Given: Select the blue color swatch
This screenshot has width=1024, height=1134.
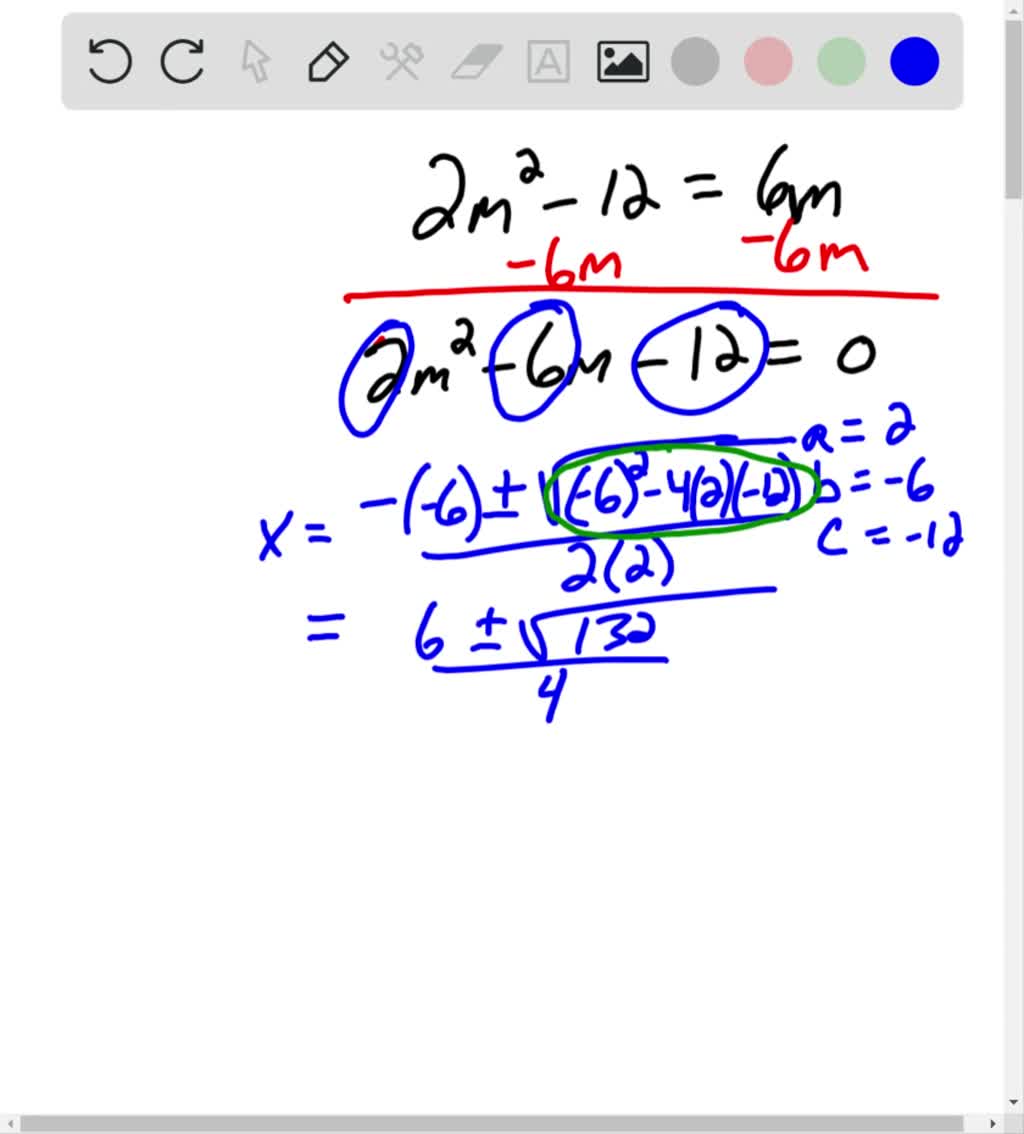Looking at the screenshot, I should pos(912,60).
